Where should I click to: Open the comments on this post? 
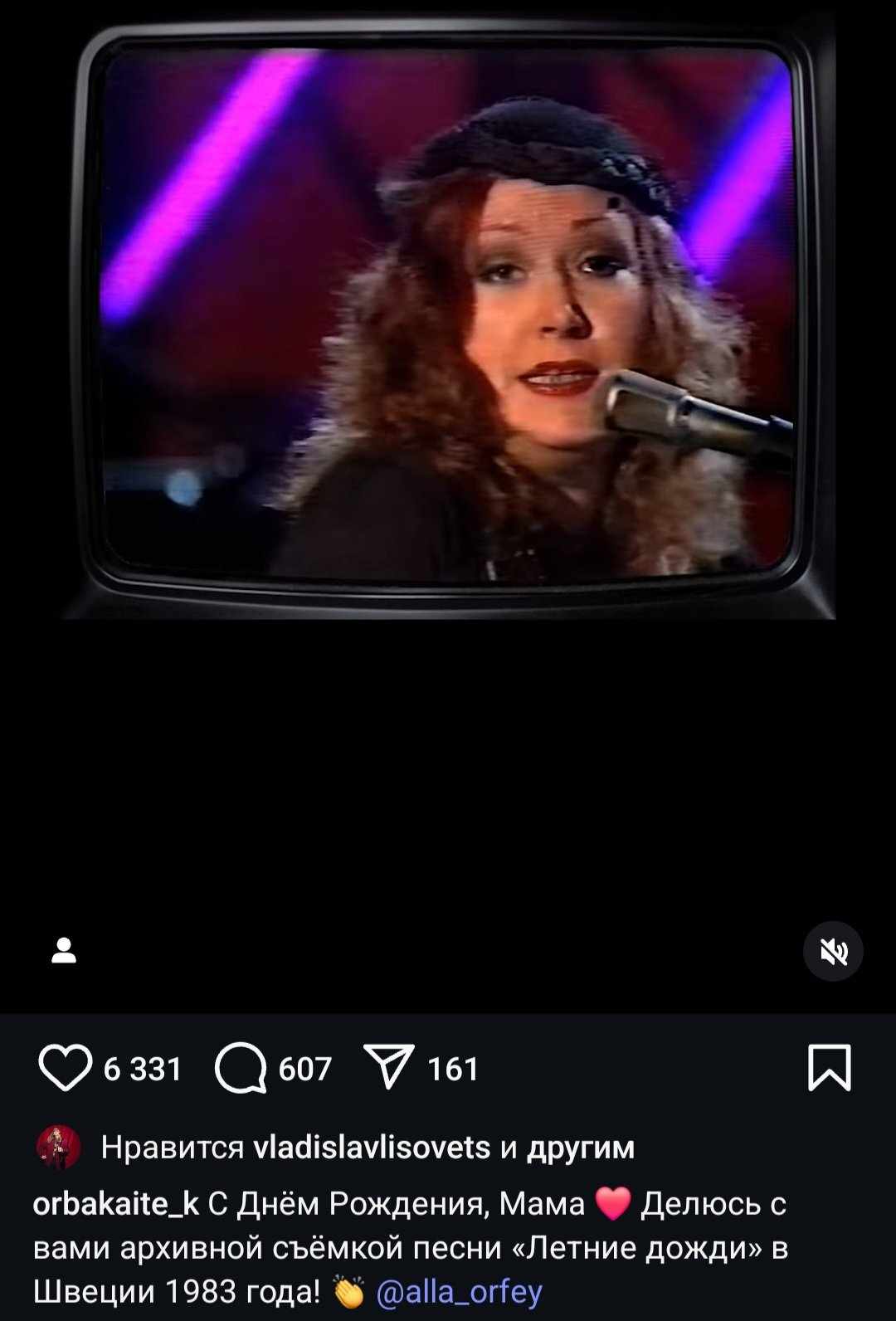point(241,1068)
